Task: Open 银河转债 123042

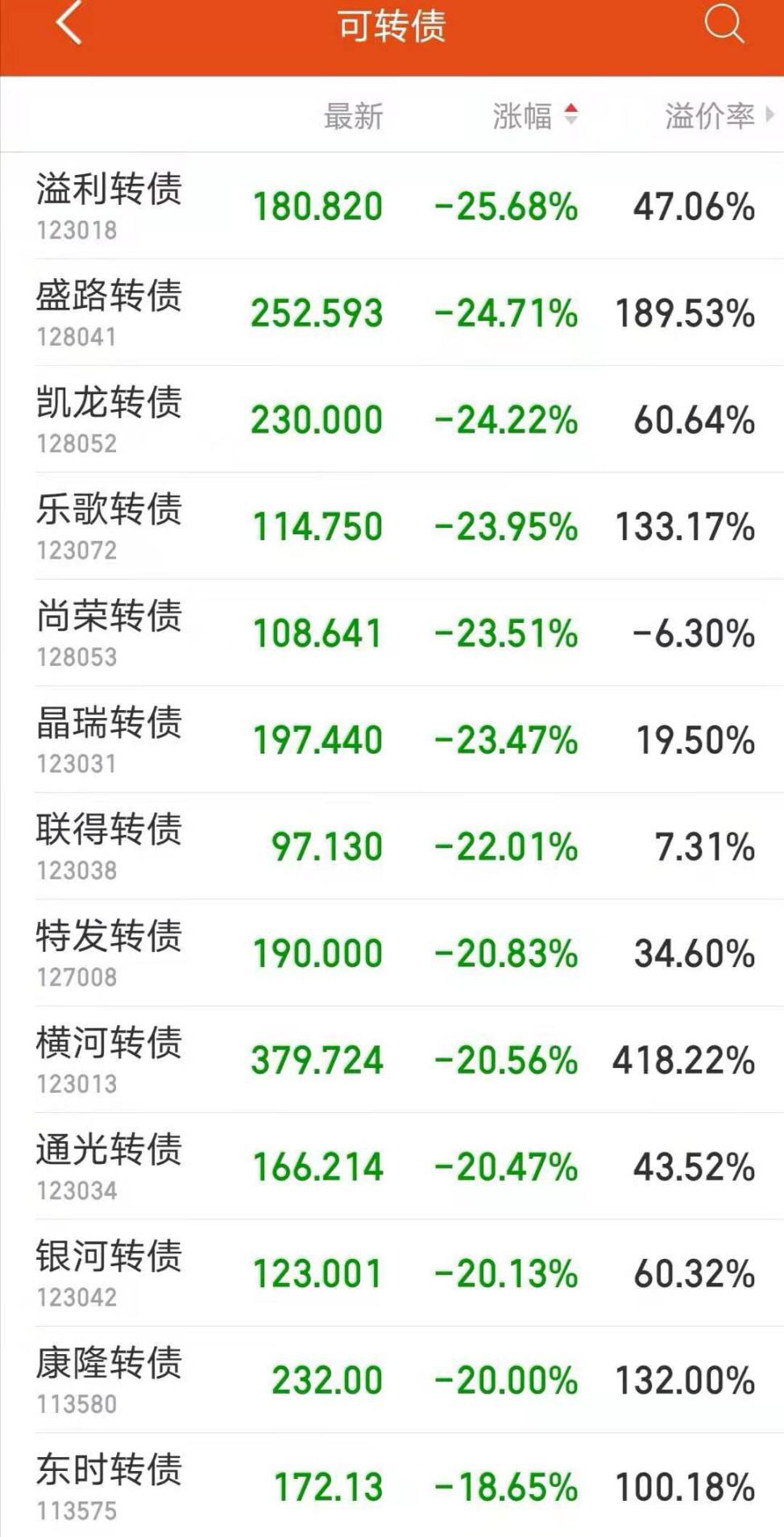Action: (x=392, y=1273)
